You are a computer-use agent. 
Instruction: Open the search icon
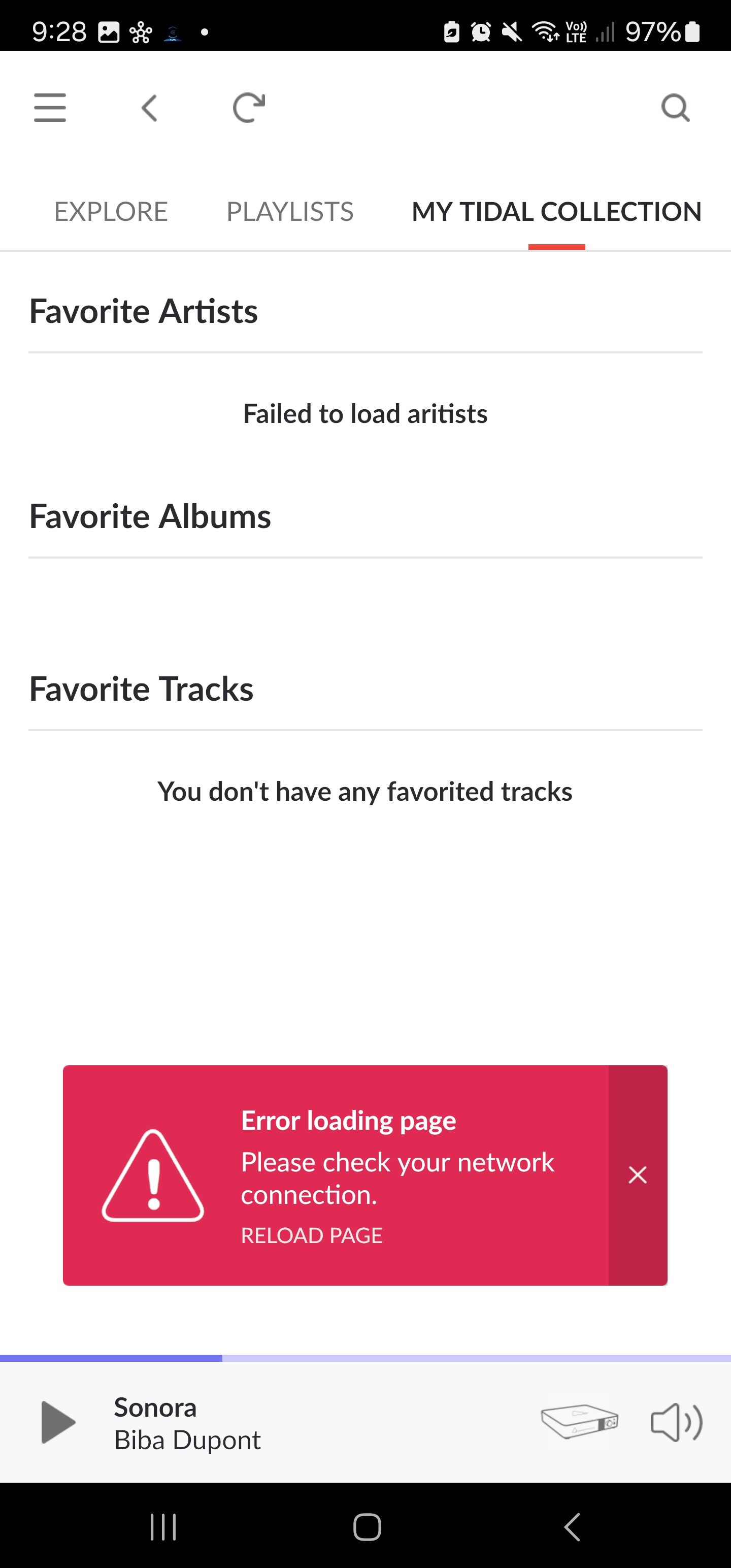click(x=675, y=108)
